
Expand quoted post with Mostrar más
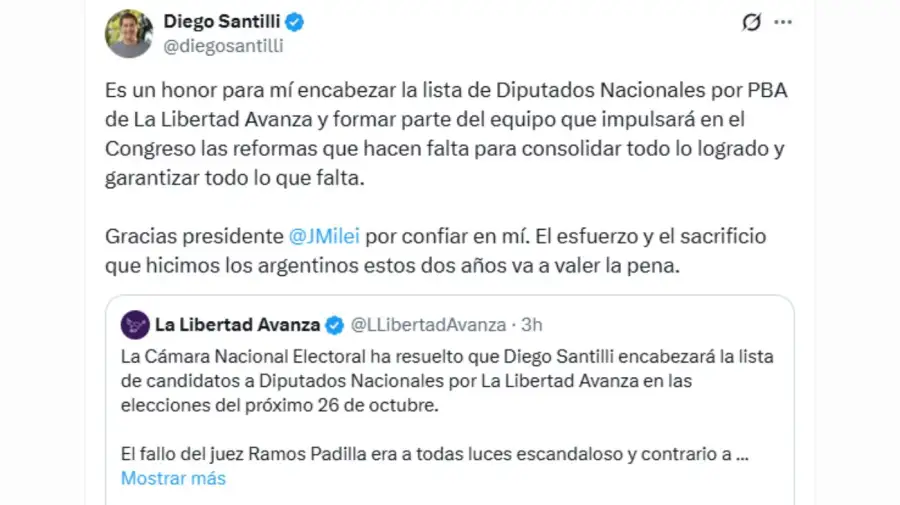(173, 478)
